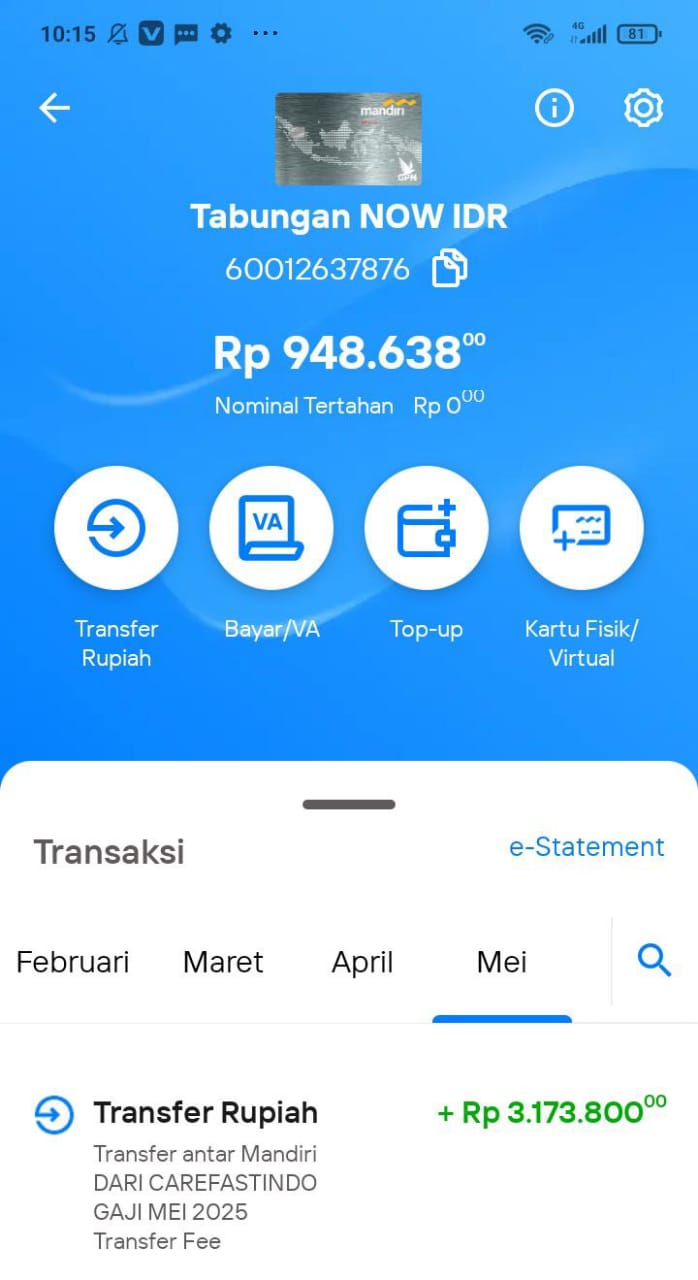Switch to the Maret tab
The height and width of the screenshot is (1280, 698).
coord(223,962)
